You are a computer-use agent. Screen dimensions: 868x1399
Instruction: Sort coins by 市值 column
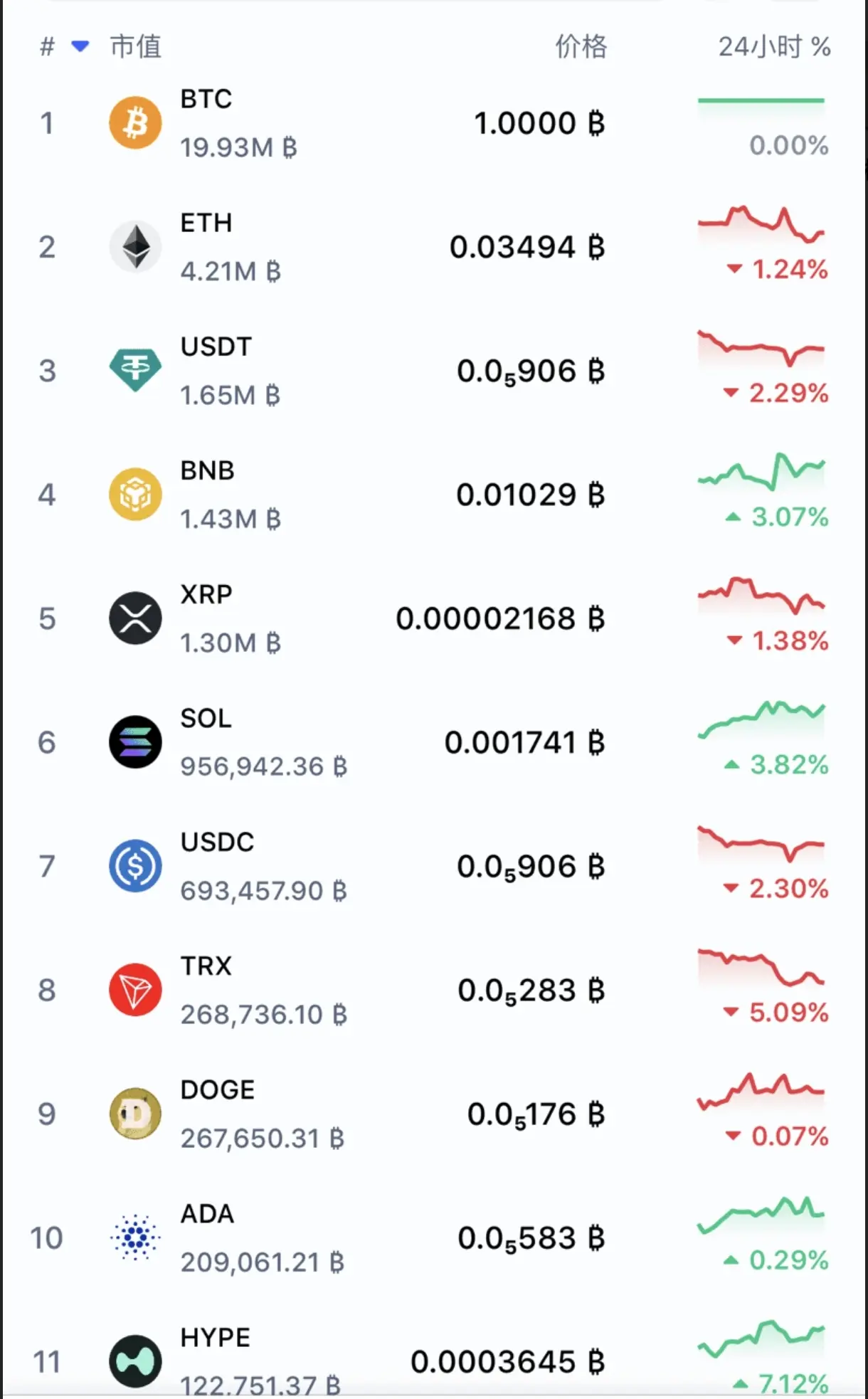coord(135,47)
